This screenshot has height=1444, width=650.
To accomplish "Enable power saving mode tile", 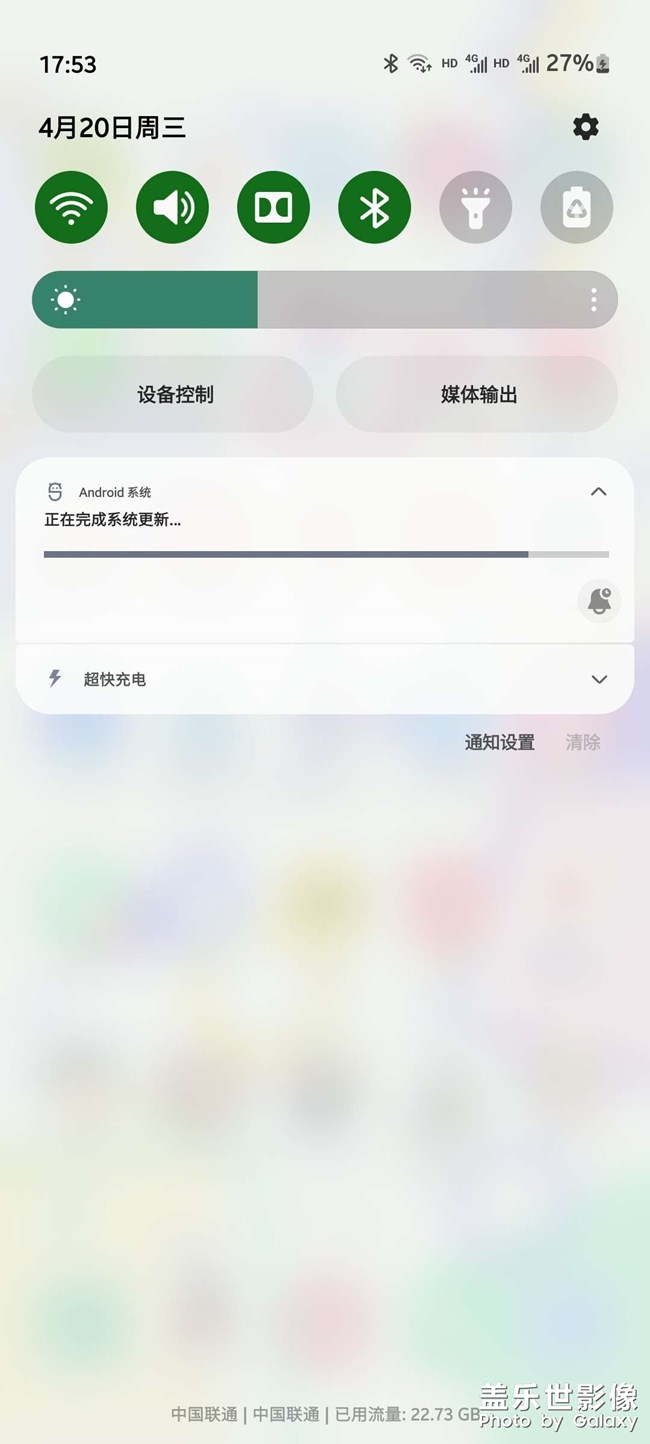I will coord(576,207).
